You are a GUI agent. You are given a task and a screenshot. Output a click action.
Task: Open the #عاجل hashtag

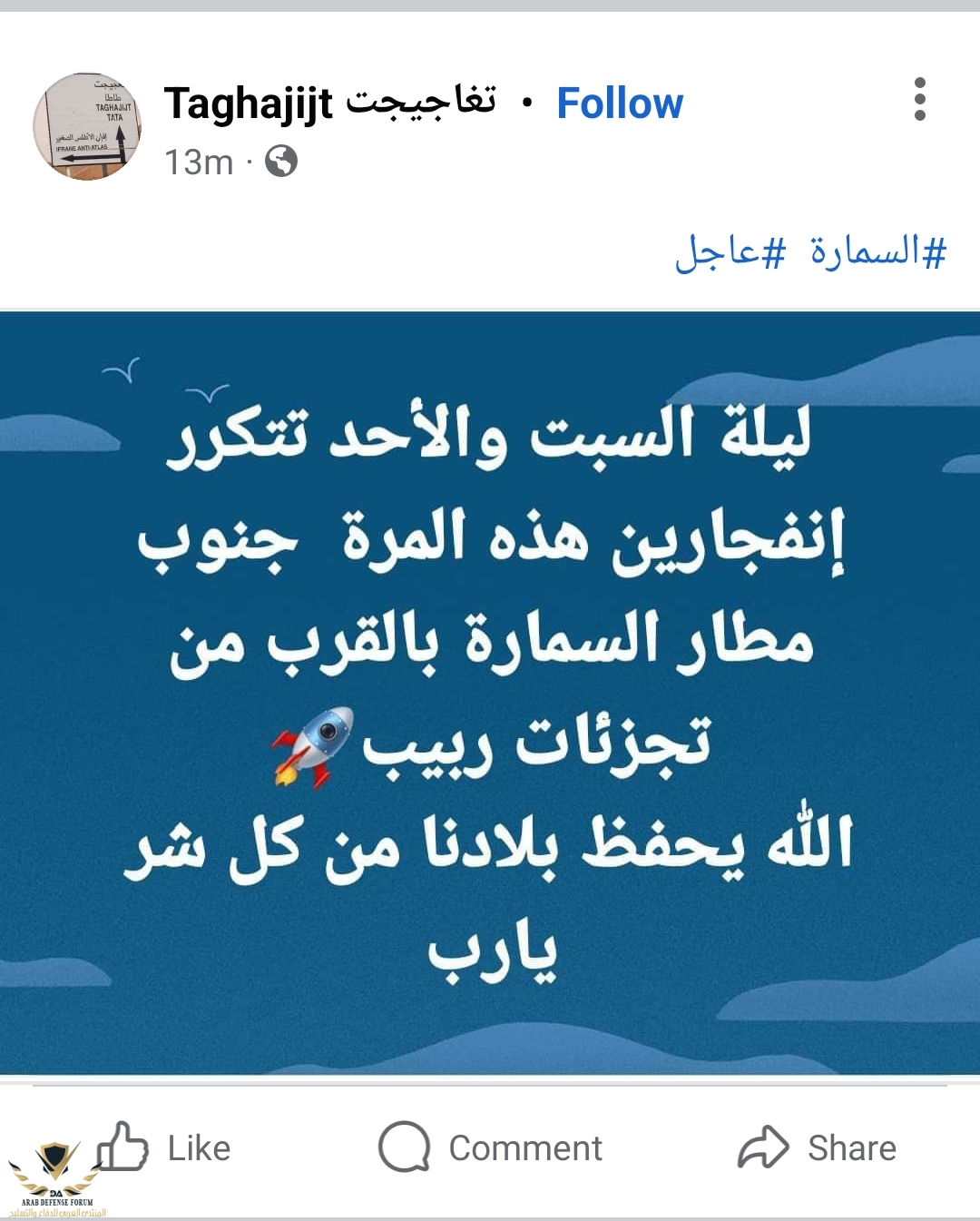click(x=730, y=251)
